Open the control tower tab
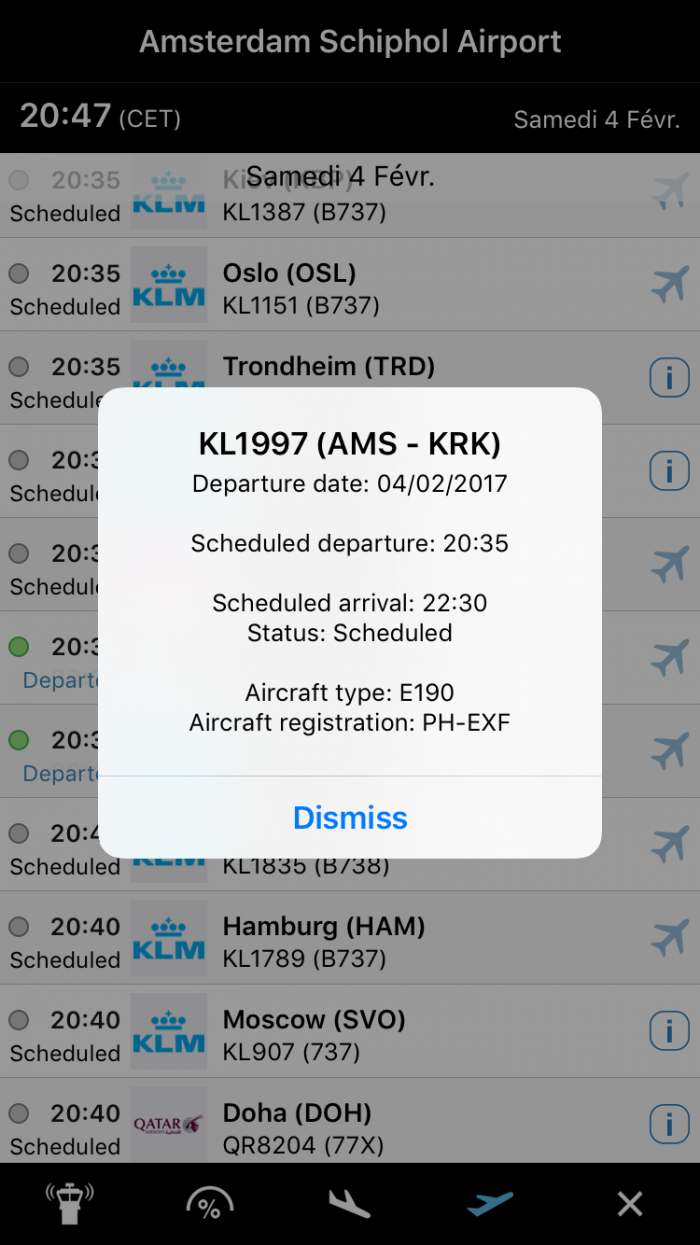Image resolution: width=700 pixels, height=1245 pixels. [69, 1204]
